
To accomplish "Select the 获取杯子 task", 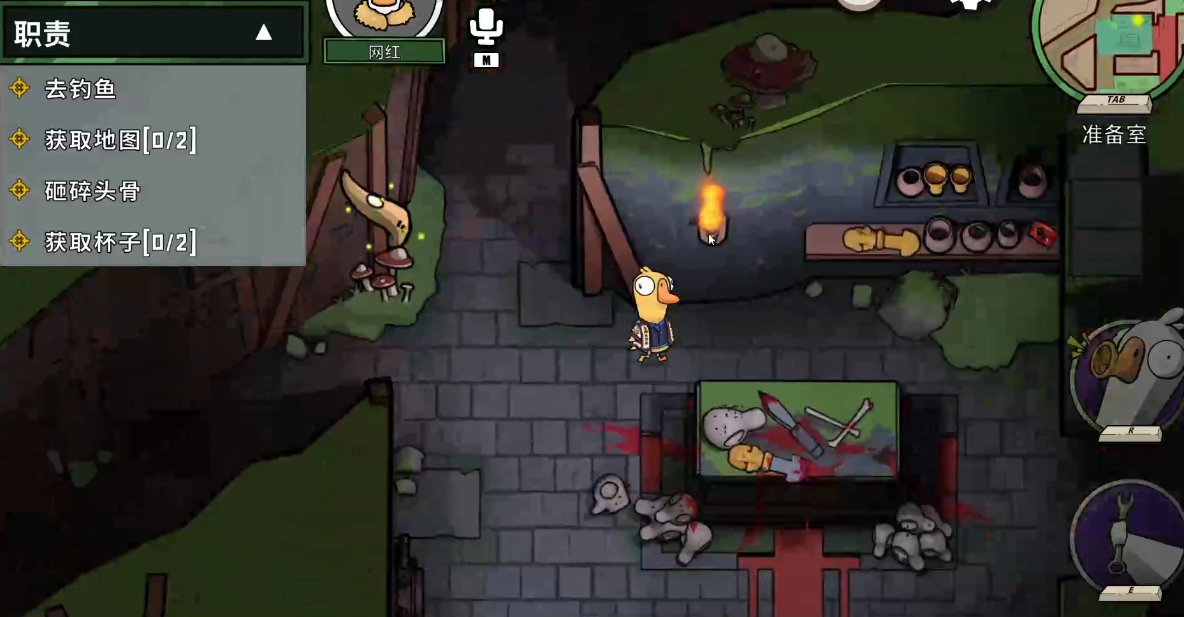I will tap(120, 242).
